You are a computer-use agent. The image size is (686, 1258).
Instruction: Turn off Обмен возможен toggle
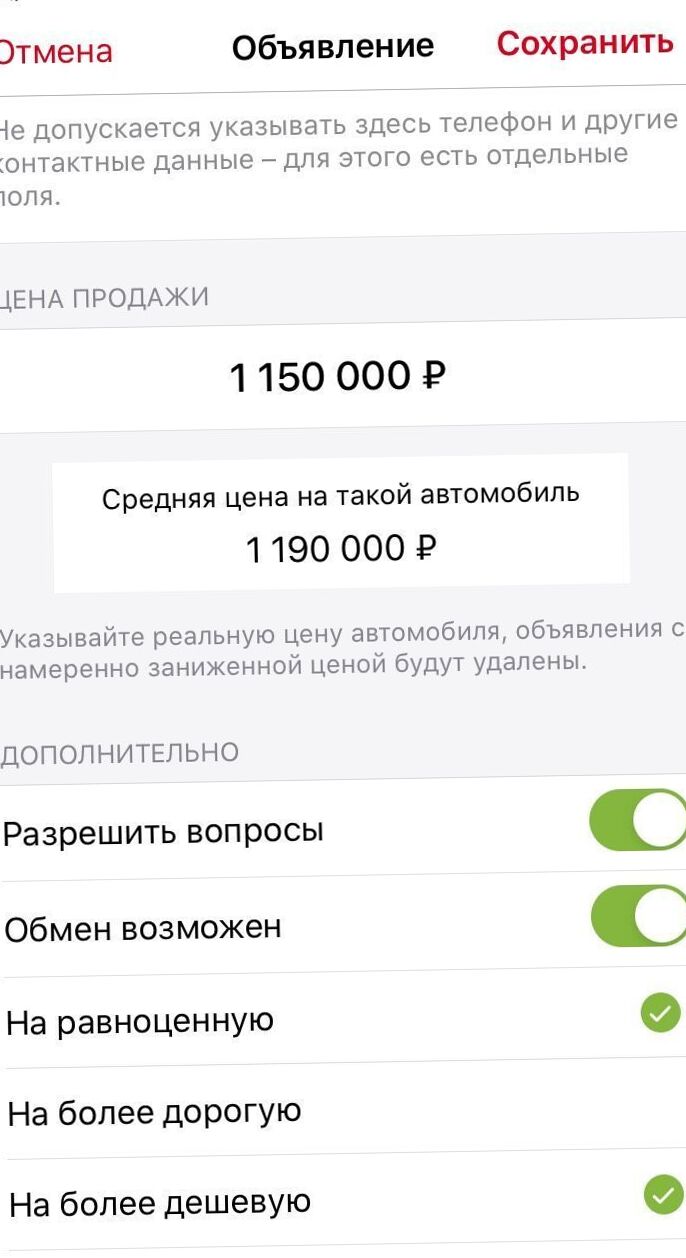(x=638, y=915)
